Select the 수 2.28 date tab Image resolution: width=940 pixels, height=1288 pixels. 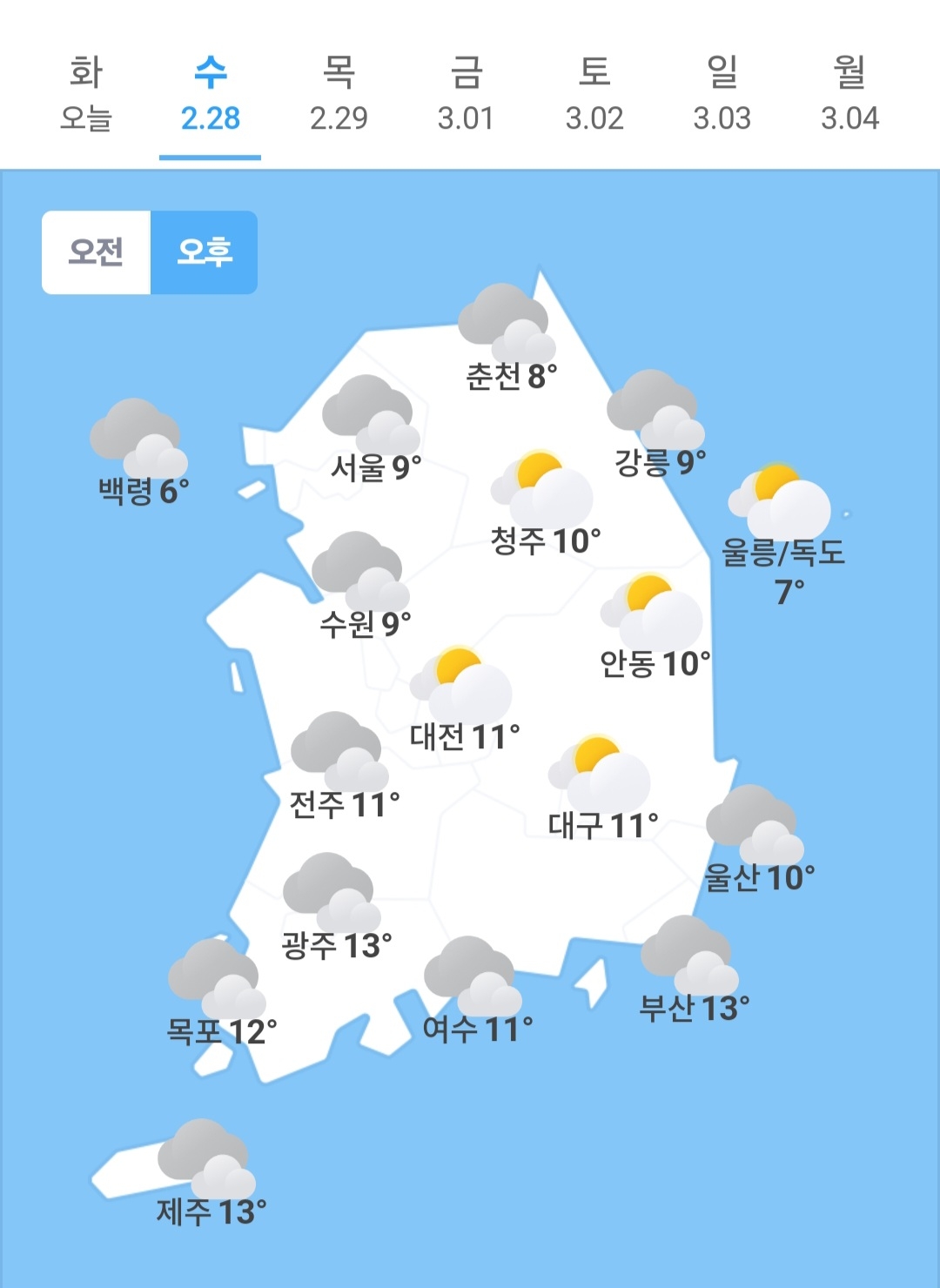[x=210, y=94]
